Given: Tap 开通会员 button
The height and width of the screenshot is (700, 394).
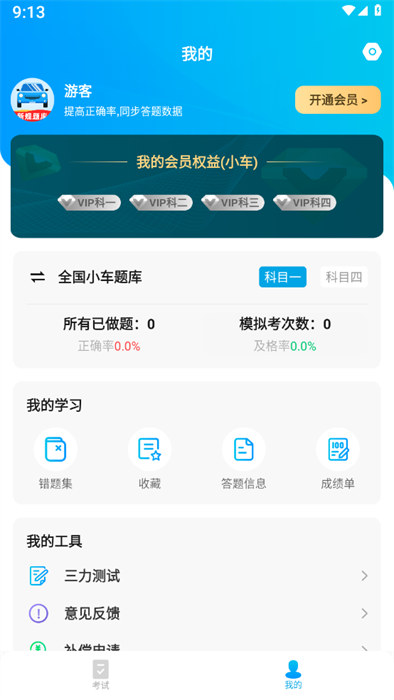Looking at the screenshot, I should tap(338, 100).
